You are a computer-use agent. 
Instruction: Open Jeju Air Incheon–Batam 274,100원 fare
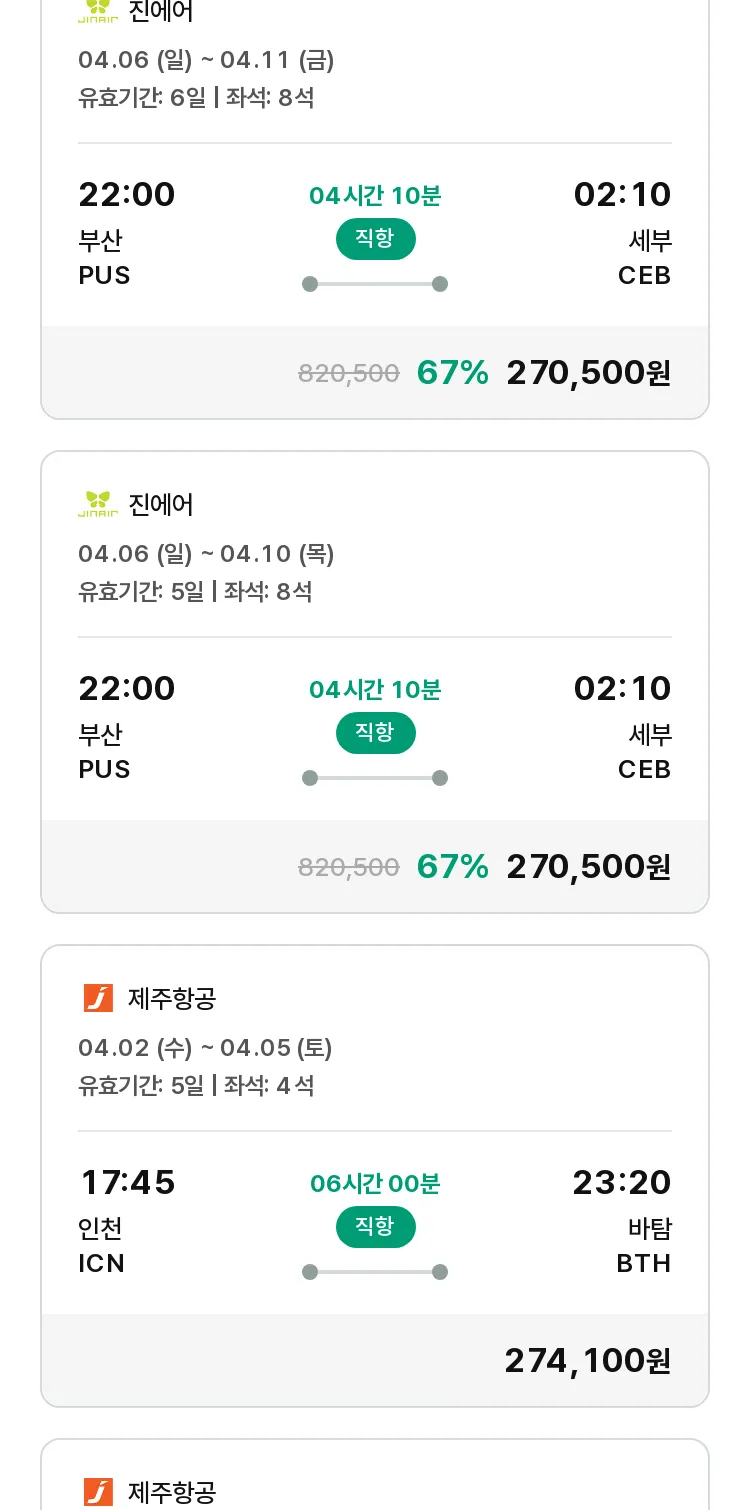[x=375, y=1176]
